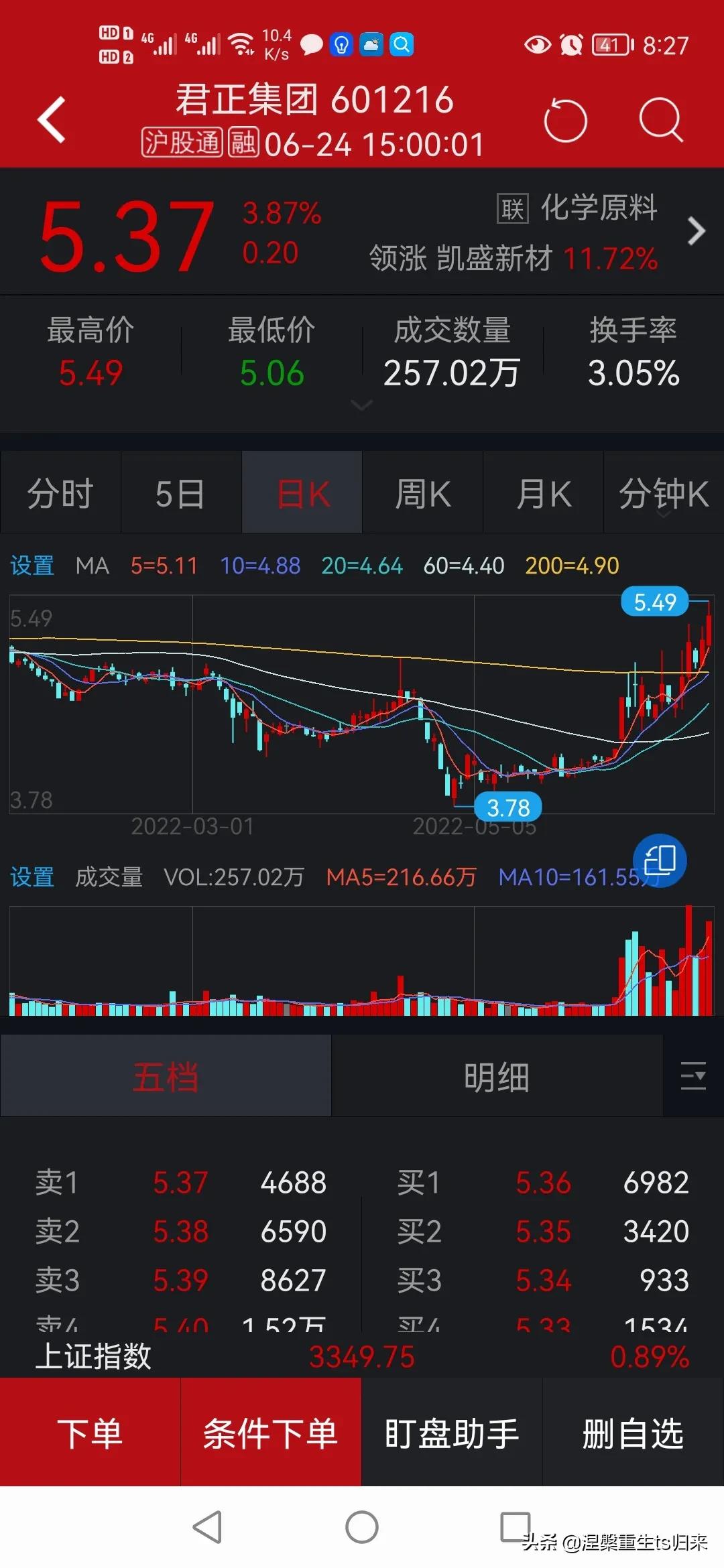The width and height of the screenshot is (724, 1568).
Task: Select the 日K chart tab
Action: pyautogui.click(x=302, y=494)
